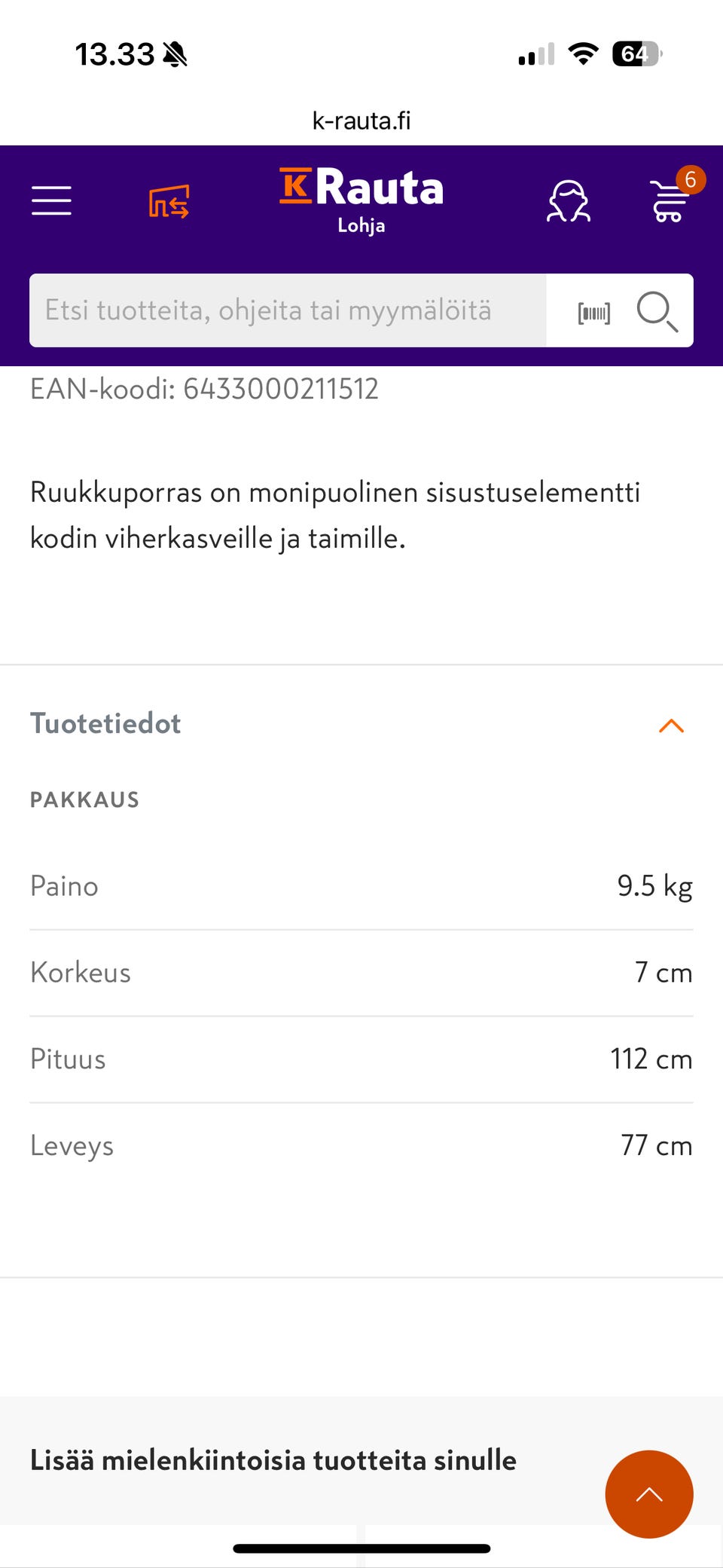
Task: Click inside the product search field
Action: [x=286, y=310]
